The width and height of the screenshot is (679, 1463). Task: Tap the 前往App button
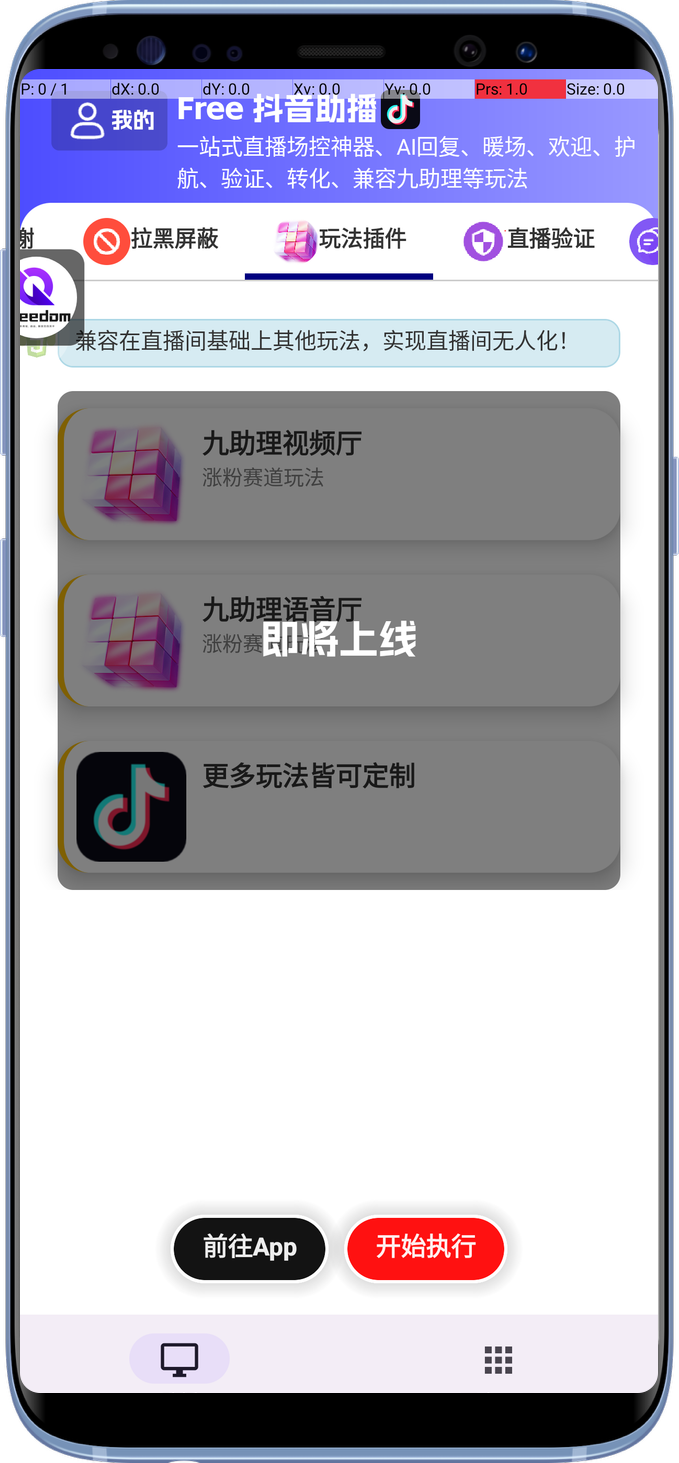[x=250, y=1248]
